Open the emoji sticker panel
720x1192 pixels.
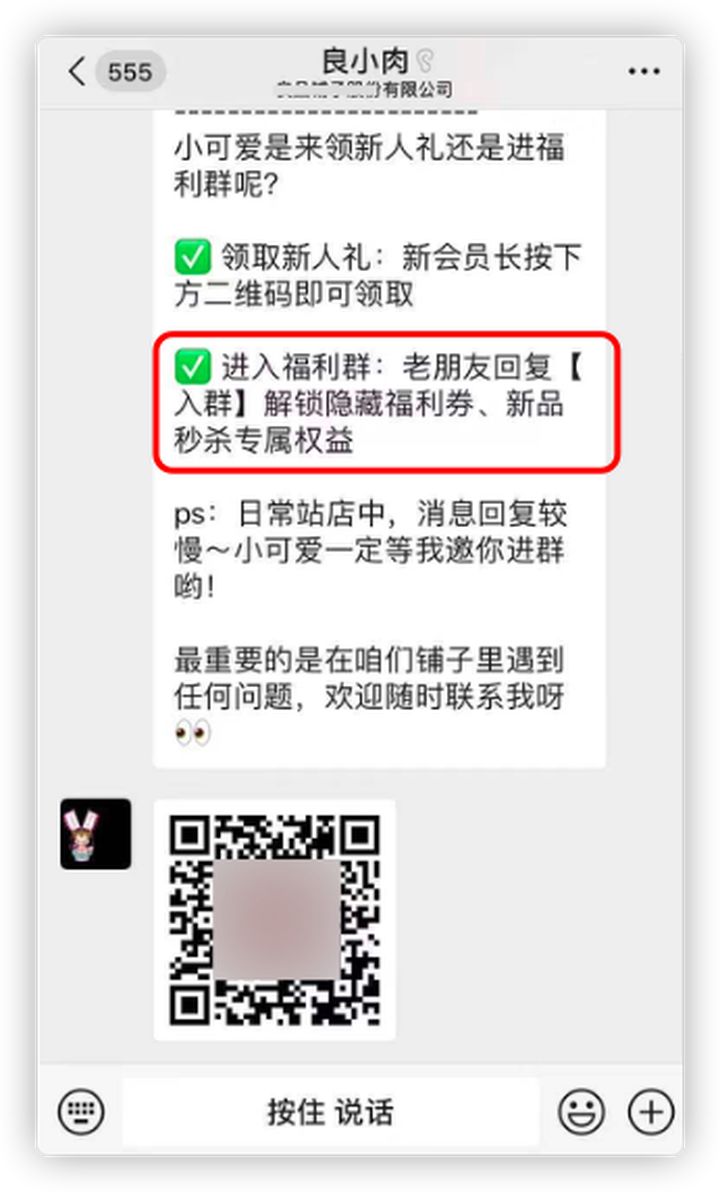(581, 1111)
